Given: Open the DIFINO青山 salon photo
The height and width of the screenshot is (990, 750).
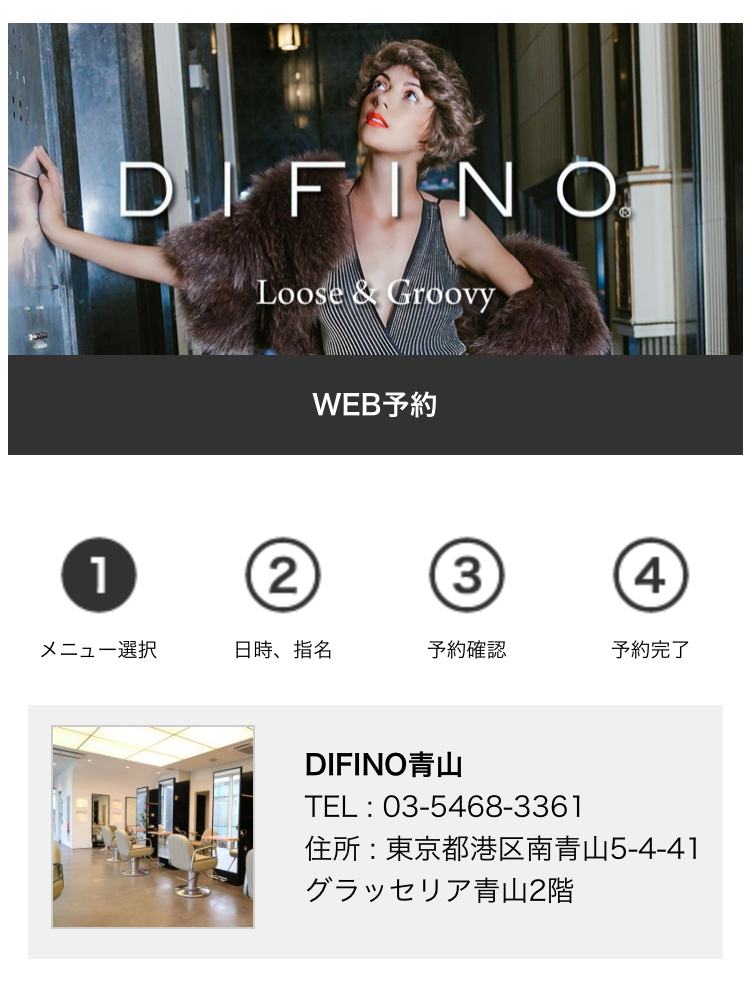Looking at the screenshot, I should click(x=153, y=827).
